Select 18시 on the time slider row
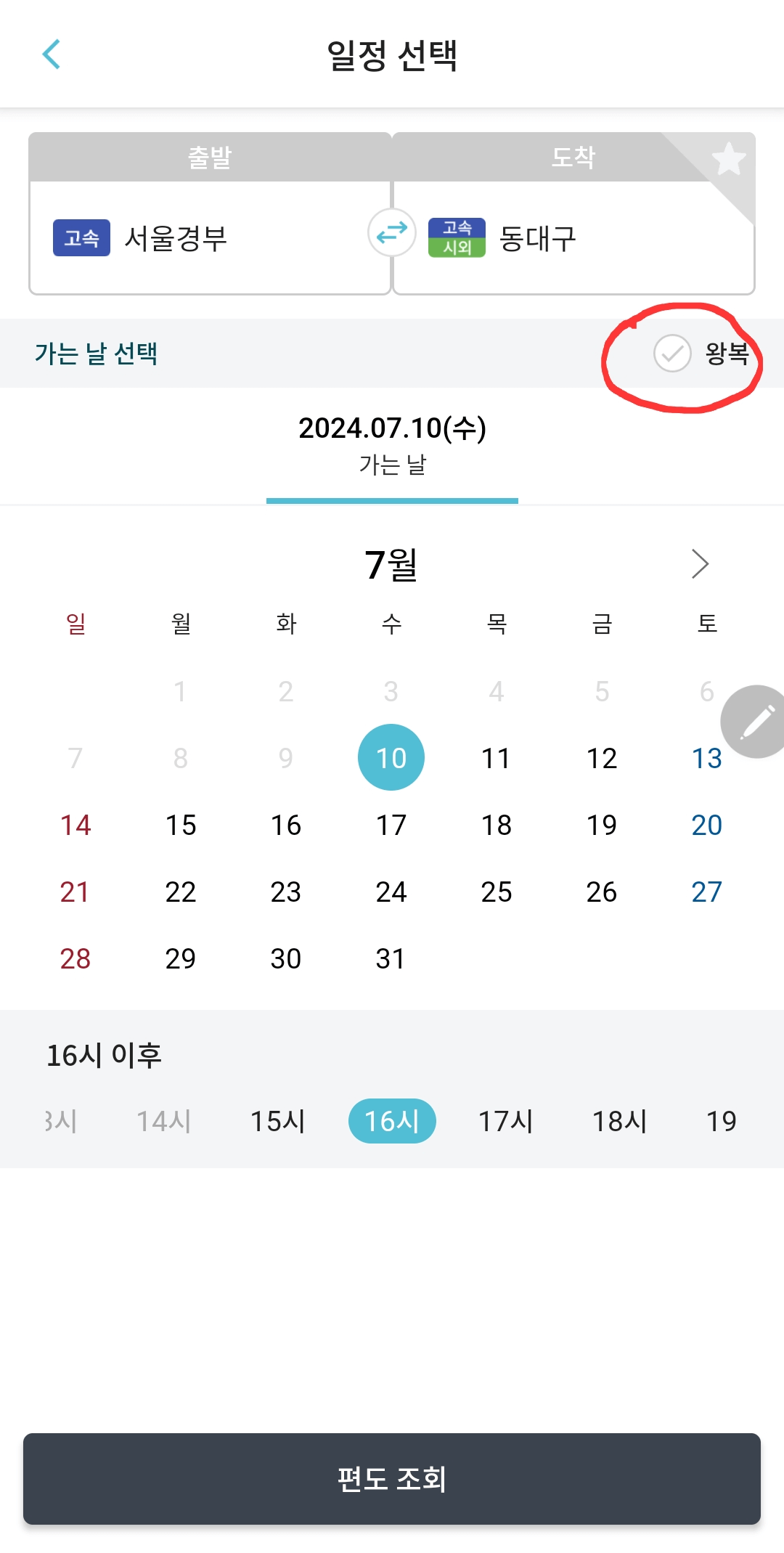This screenshot has height=1553, width=784. coord(621,1120)
